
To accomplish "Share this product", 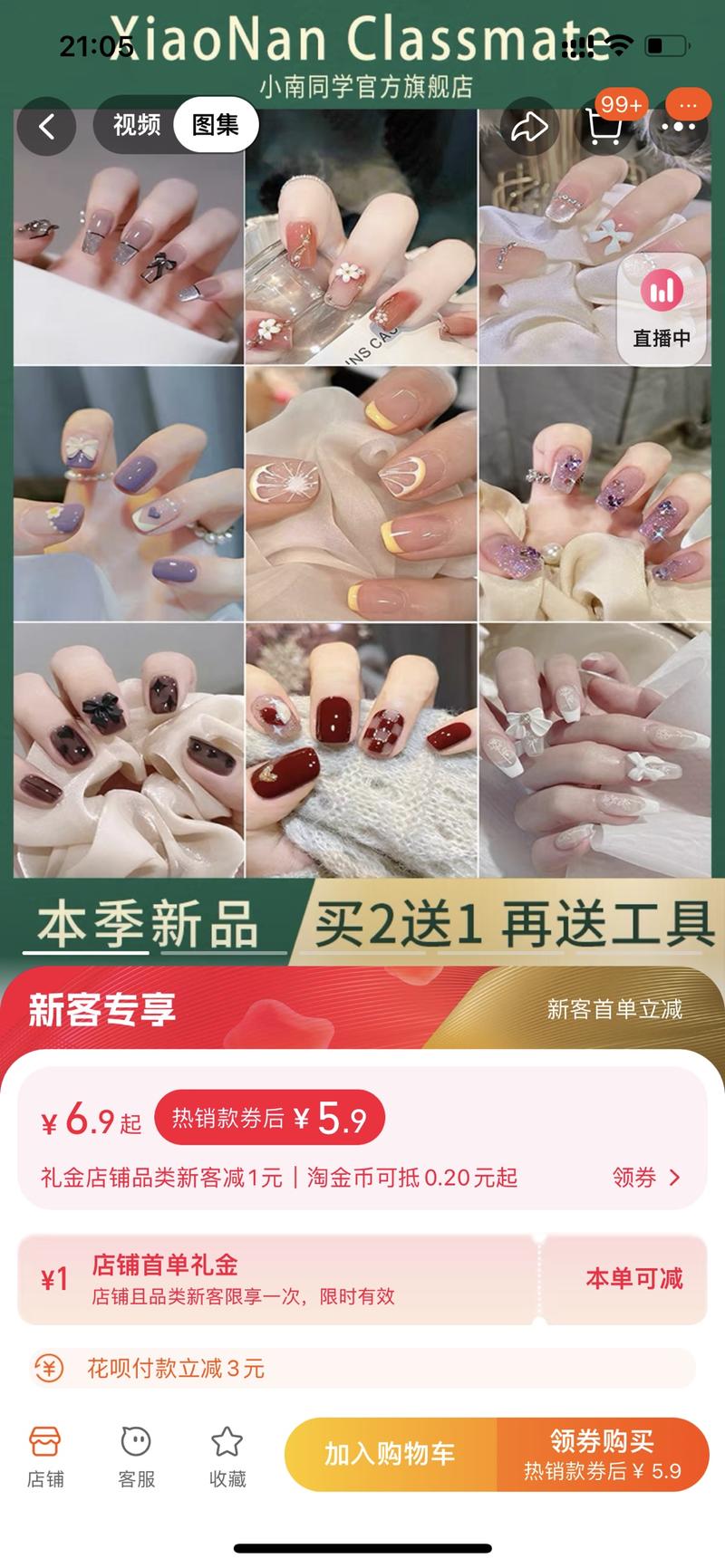I will pyautogui.click(x=528, y=127).
